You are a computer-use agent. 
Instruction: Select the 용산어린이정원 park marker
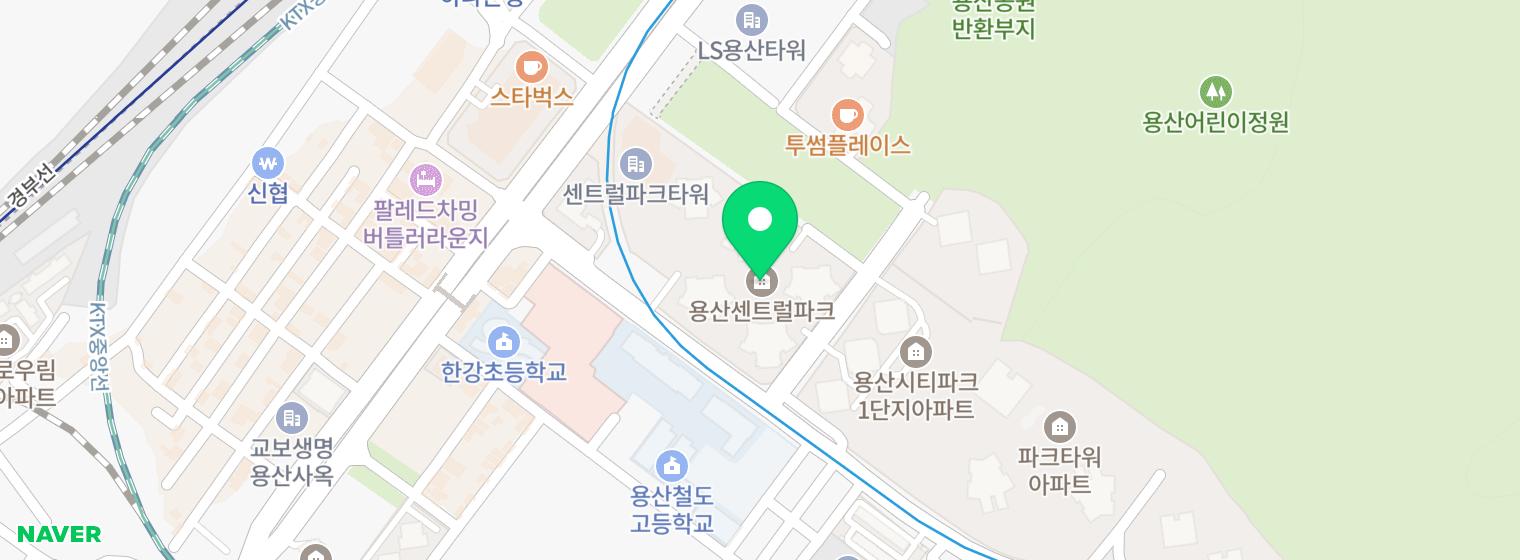tap(1215, 93)
